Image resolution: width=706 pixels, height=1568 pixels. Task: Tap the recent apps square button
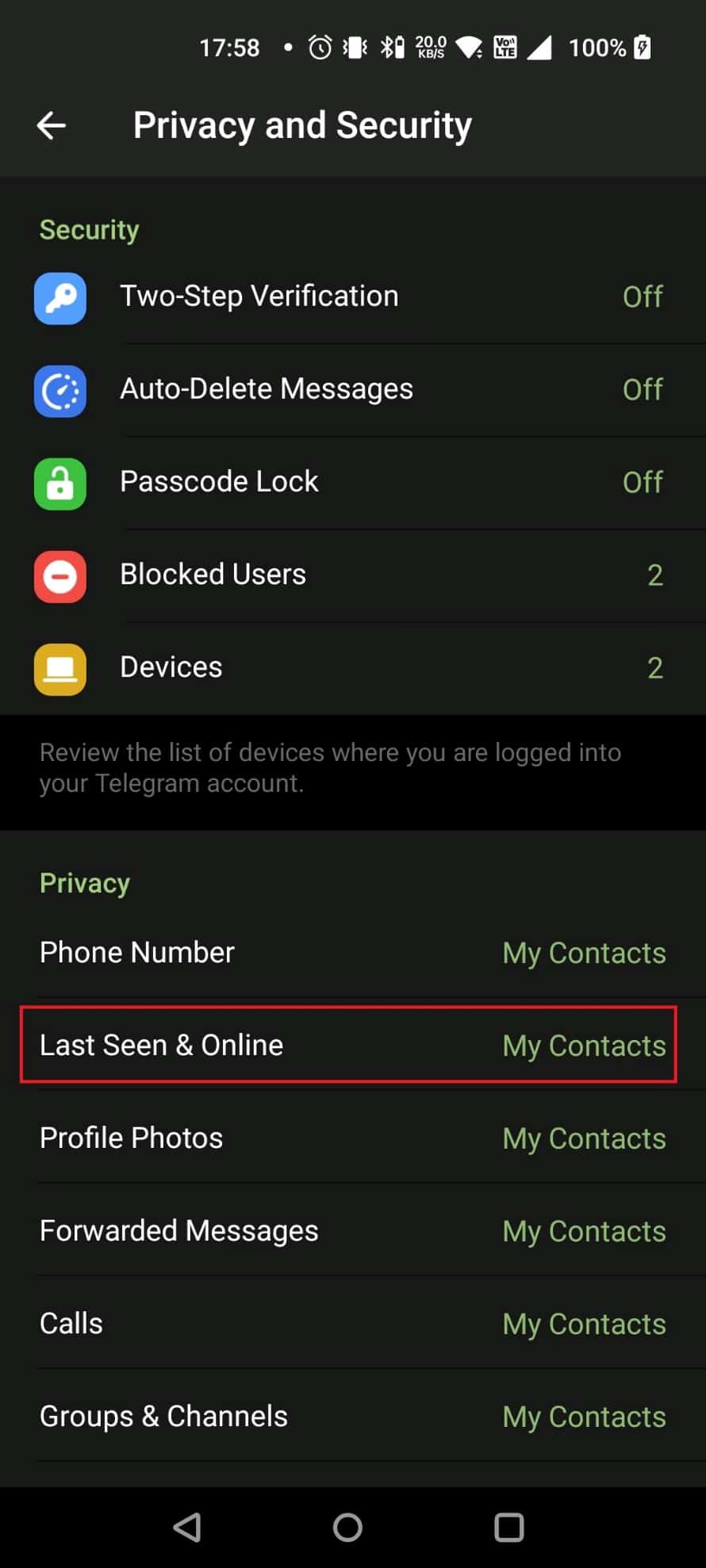point(510,1527)
